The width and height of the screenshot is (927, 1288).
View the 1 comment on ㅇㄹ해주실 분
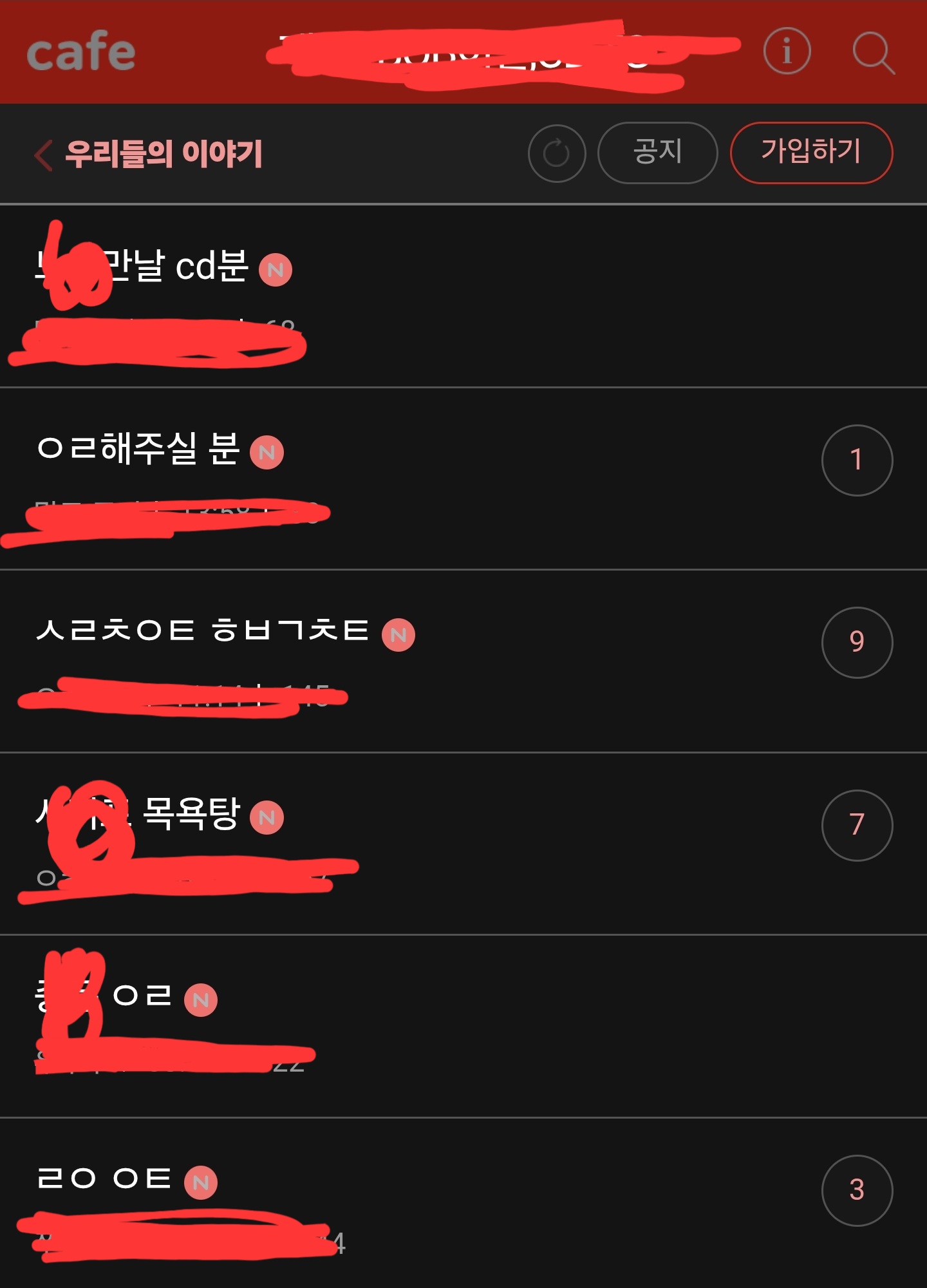[857, 460]
